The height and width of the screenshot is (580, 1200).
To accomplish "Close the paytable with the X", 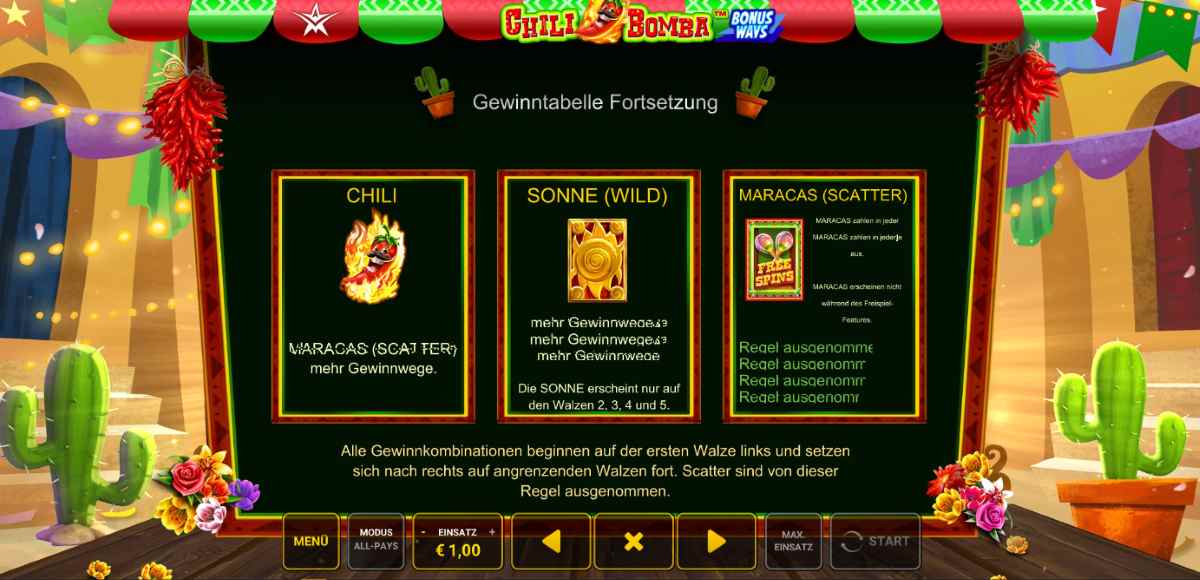I will point(633,541).
